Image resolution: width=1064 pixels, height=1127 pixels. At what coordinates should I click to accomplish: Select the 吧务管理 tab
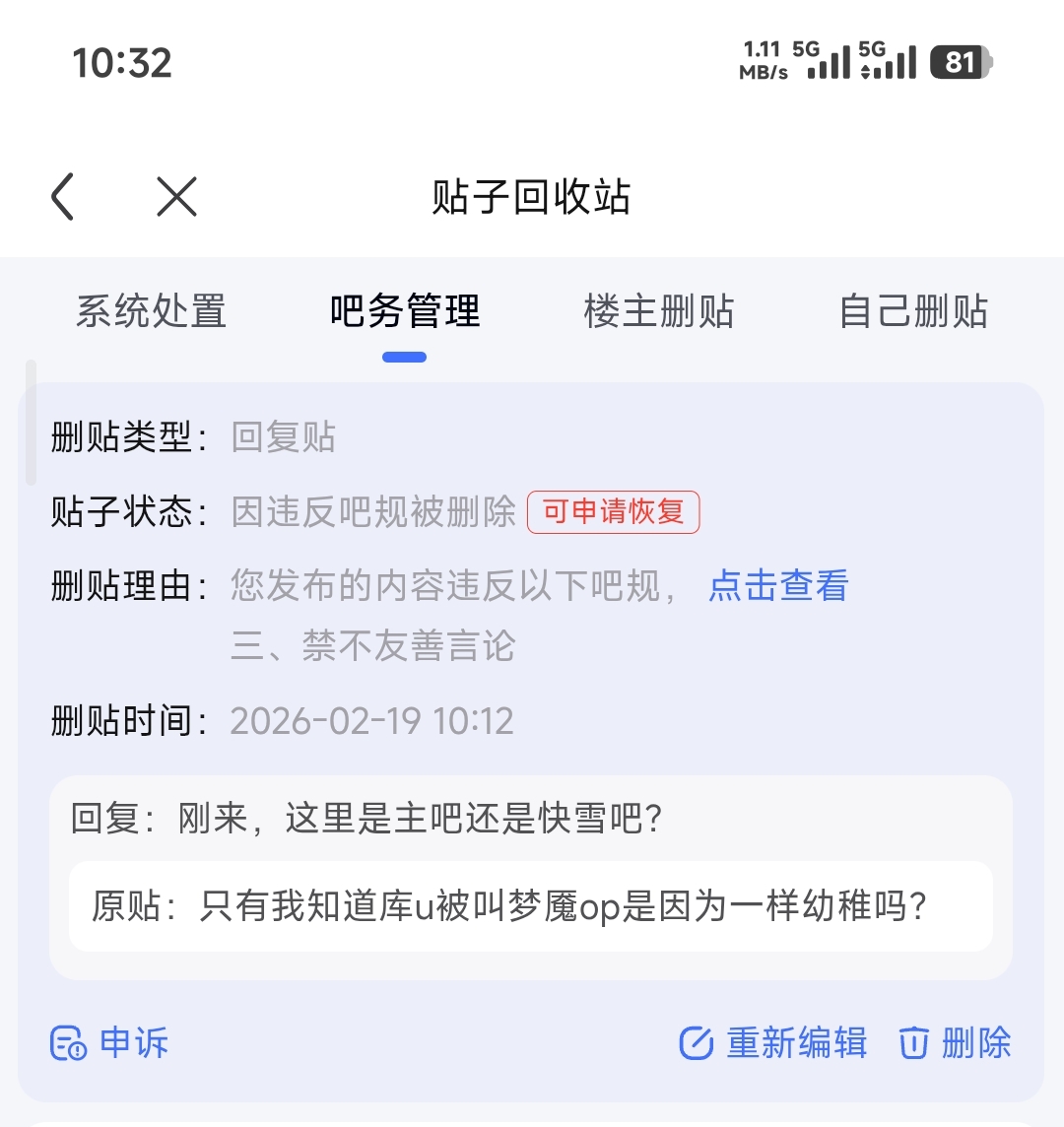pyautogui.click(x=405, y=311)
